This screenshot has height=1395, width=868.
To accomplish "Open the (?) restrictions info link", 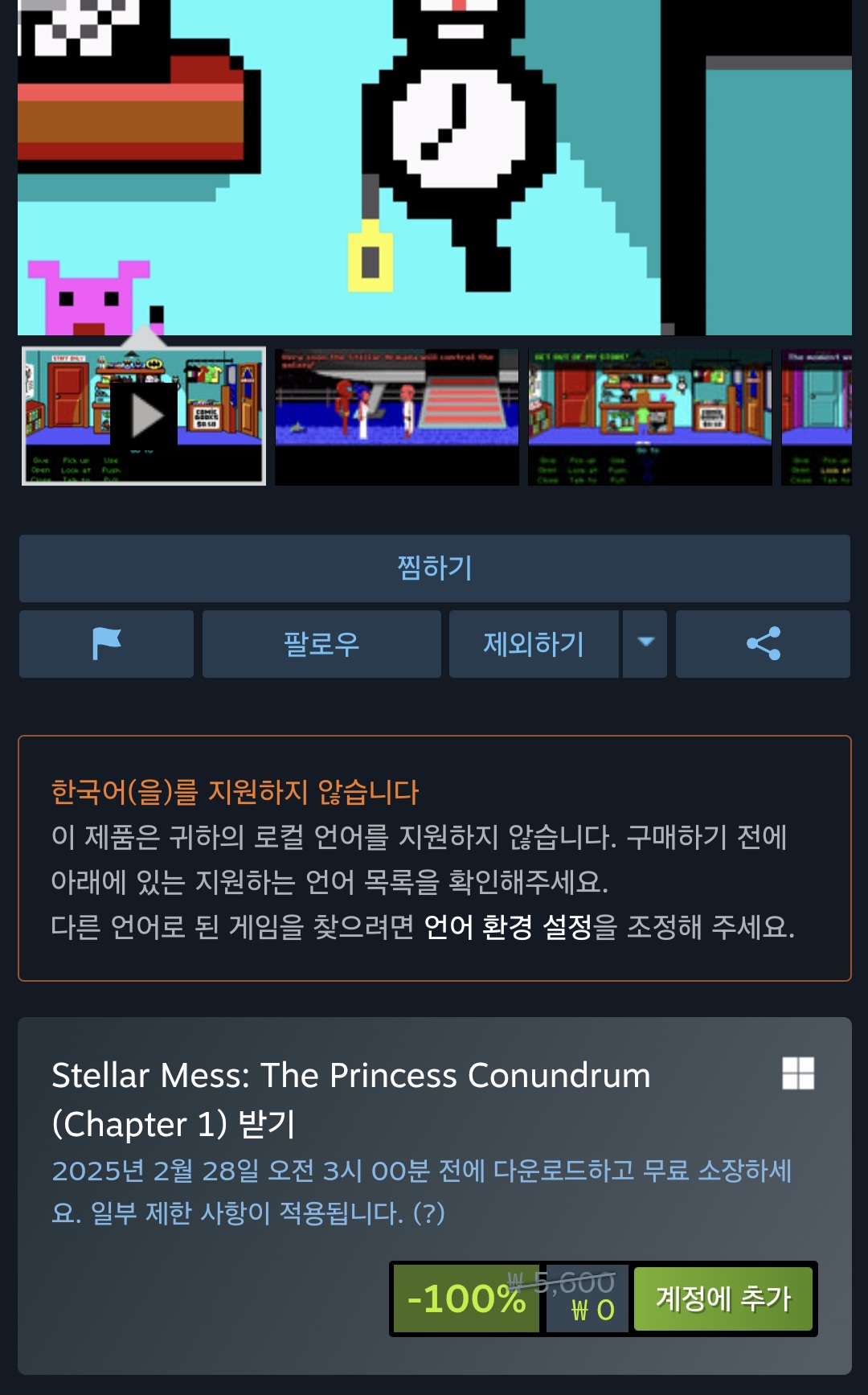I will coord(428,1212).
